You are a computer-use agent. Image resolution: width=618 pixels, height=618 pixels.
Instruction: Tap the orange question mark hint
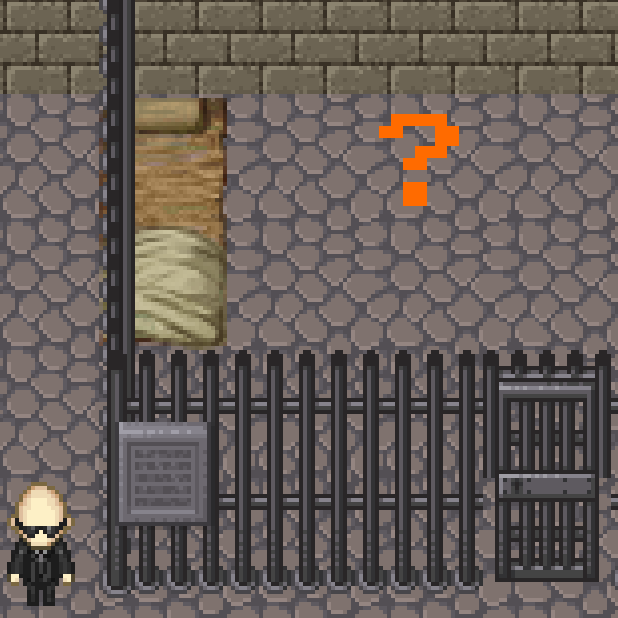[419, 158]
